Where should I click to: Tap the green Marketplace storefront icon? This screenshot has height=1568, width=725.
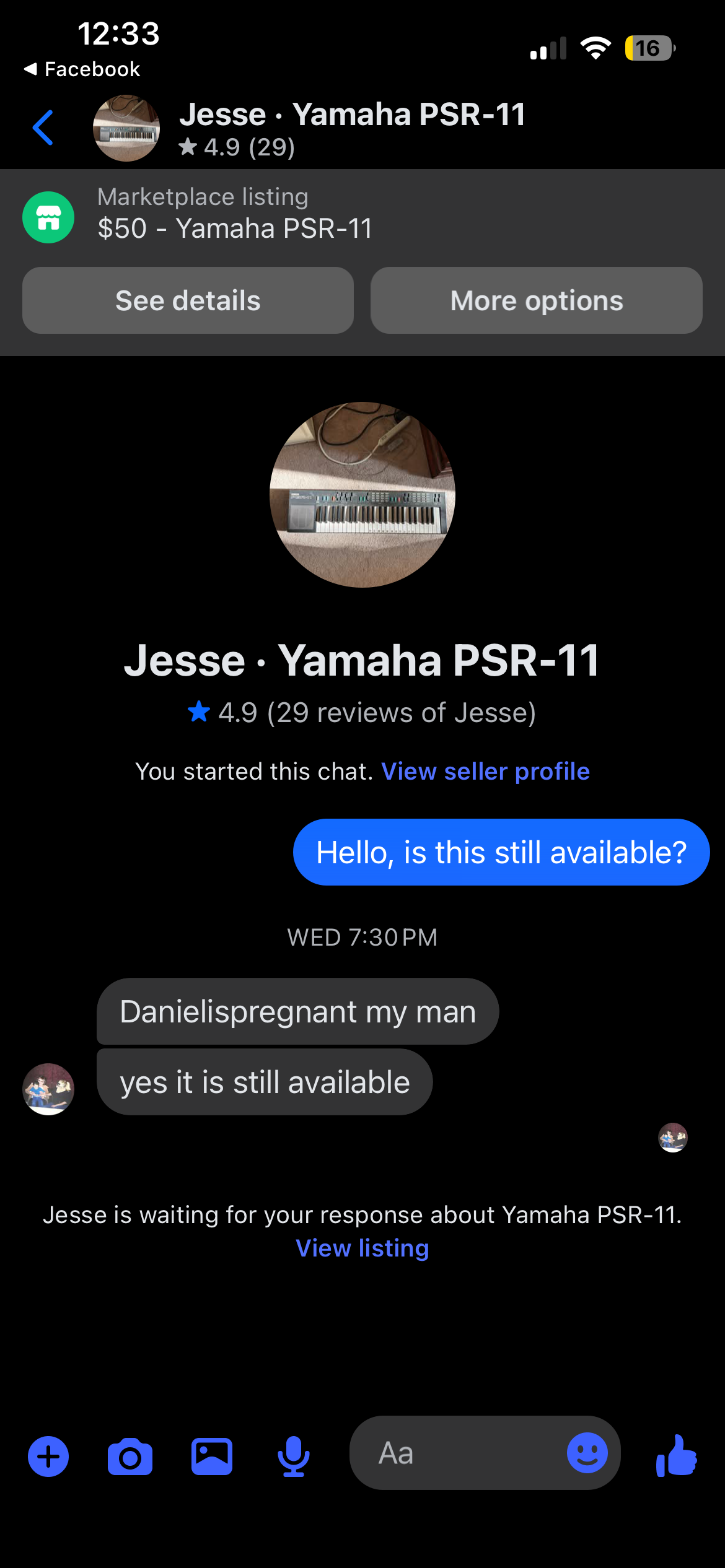(48, 217)
